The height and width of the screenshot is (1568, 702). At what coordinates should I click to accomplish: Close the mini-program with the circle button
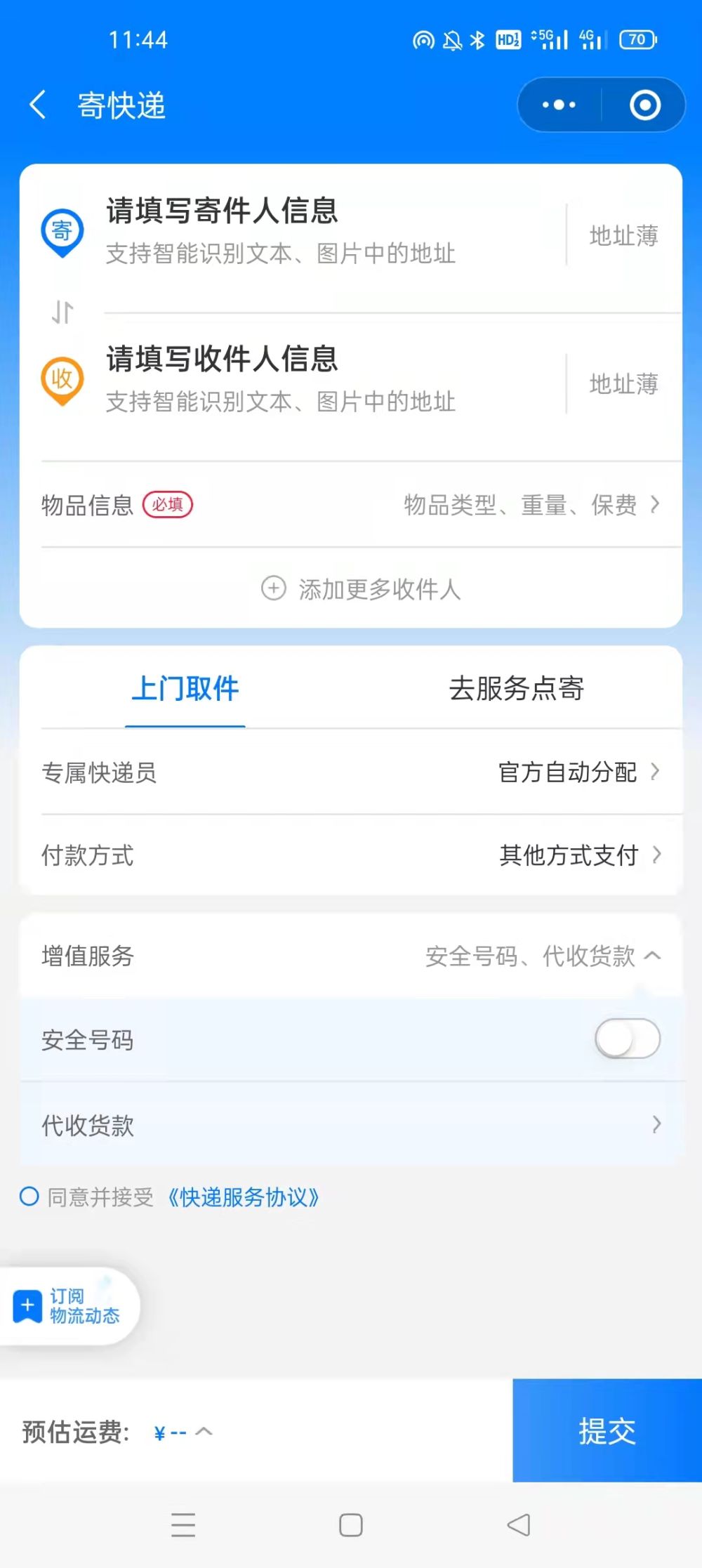pyautogui.click(x=644, y=105)
